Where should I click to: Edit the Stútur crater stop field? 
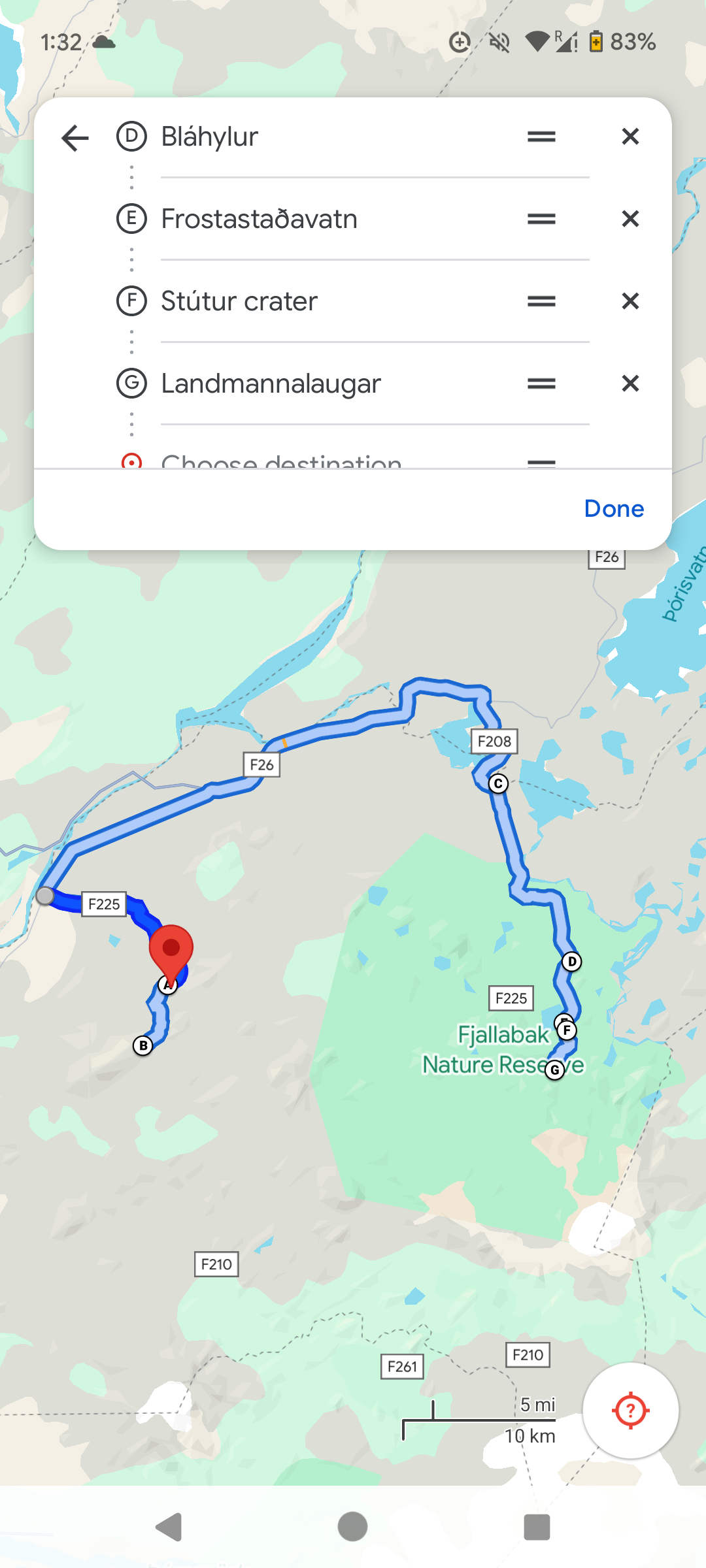tap(335, 301)
